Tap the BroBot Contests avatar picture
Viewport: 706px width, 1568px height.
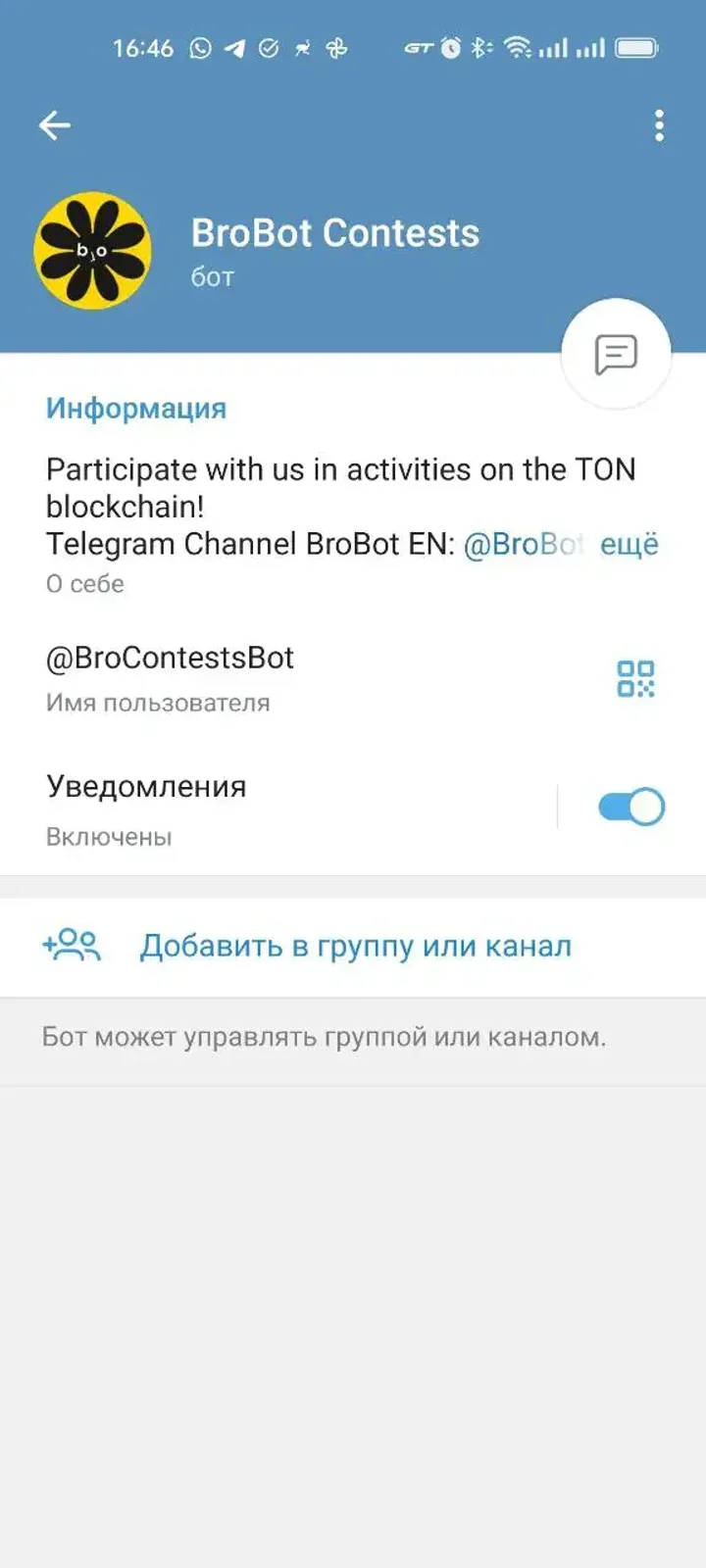coord(93,250)
